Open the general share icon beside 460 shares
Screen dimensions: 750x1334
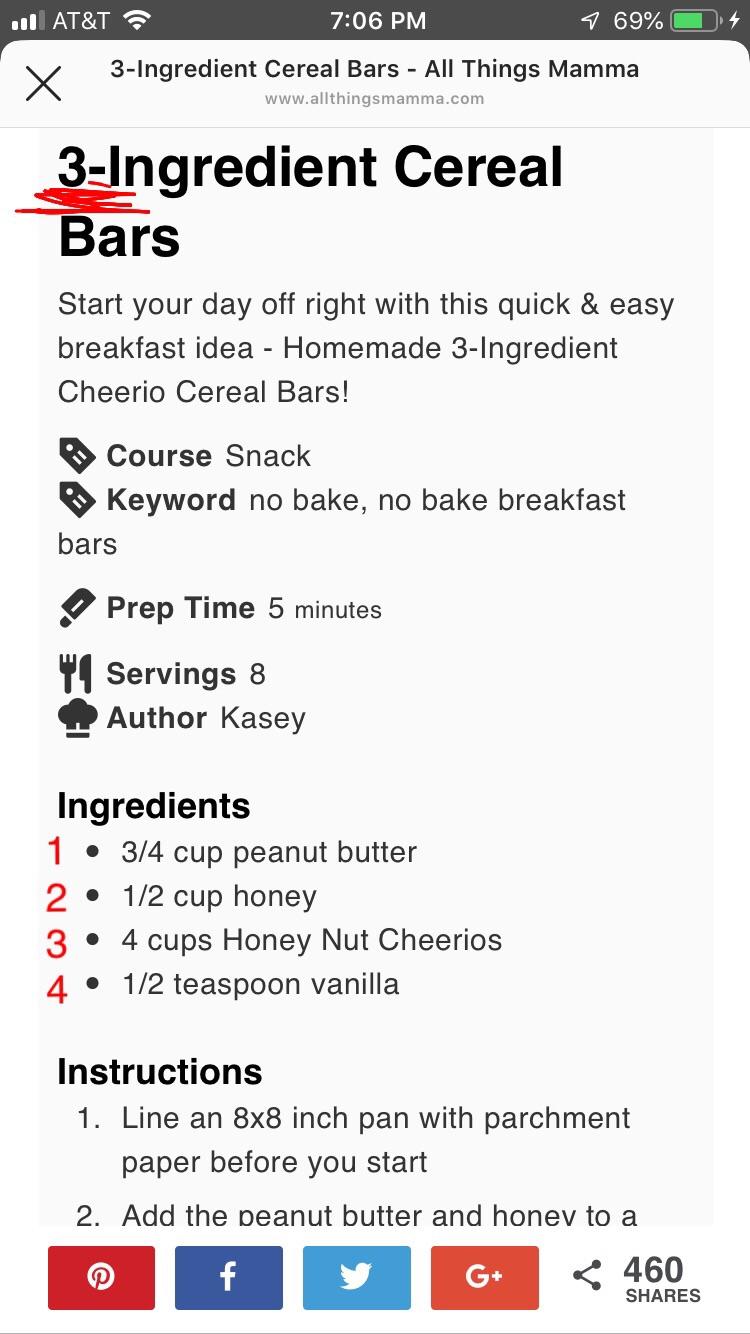click(x=587, y=1275)
